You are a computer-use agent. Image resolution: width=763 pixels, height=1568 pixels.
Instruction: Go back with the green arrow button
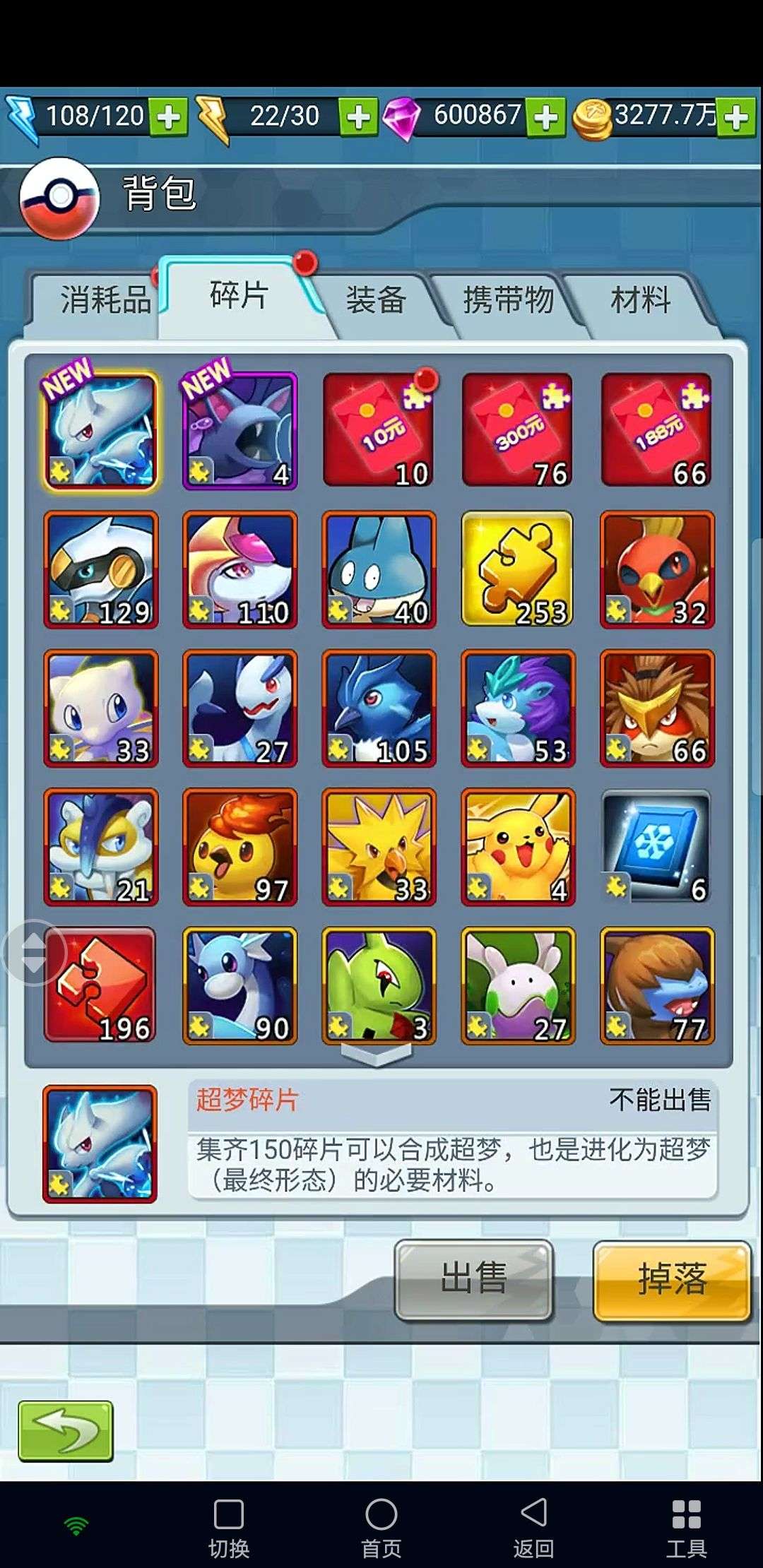(66, 1431)
